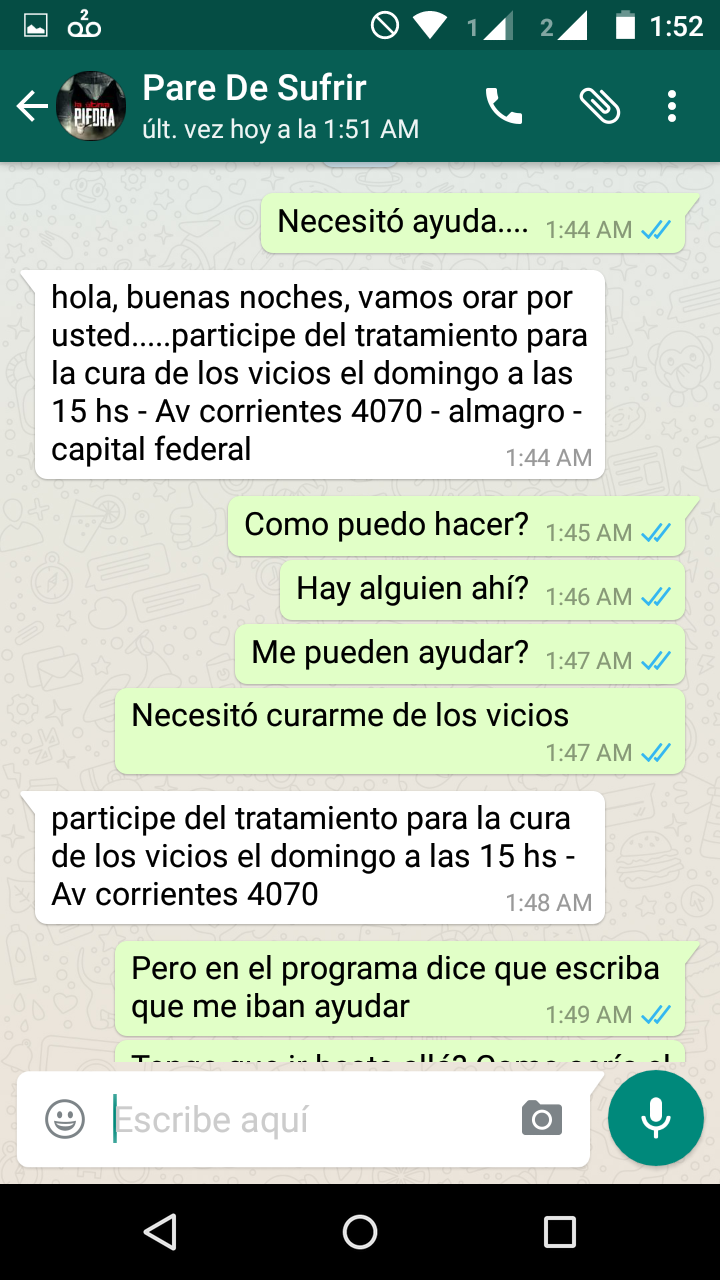Open the attachment paperclip menu
This screenshot has width=720, height=1280.
[x=600, y=106]
